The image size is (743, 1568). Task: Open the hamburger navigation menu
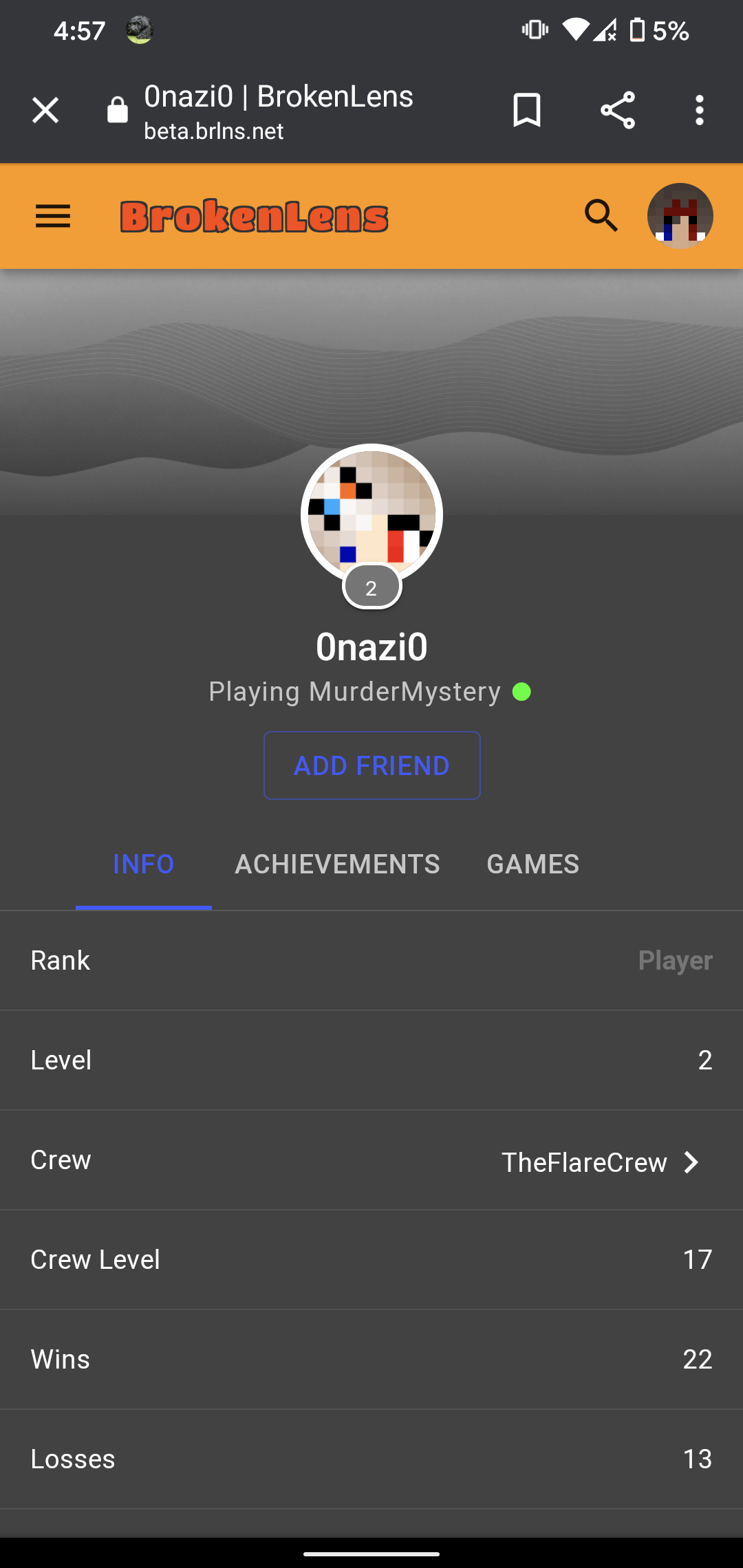click(x=53, y=216)
